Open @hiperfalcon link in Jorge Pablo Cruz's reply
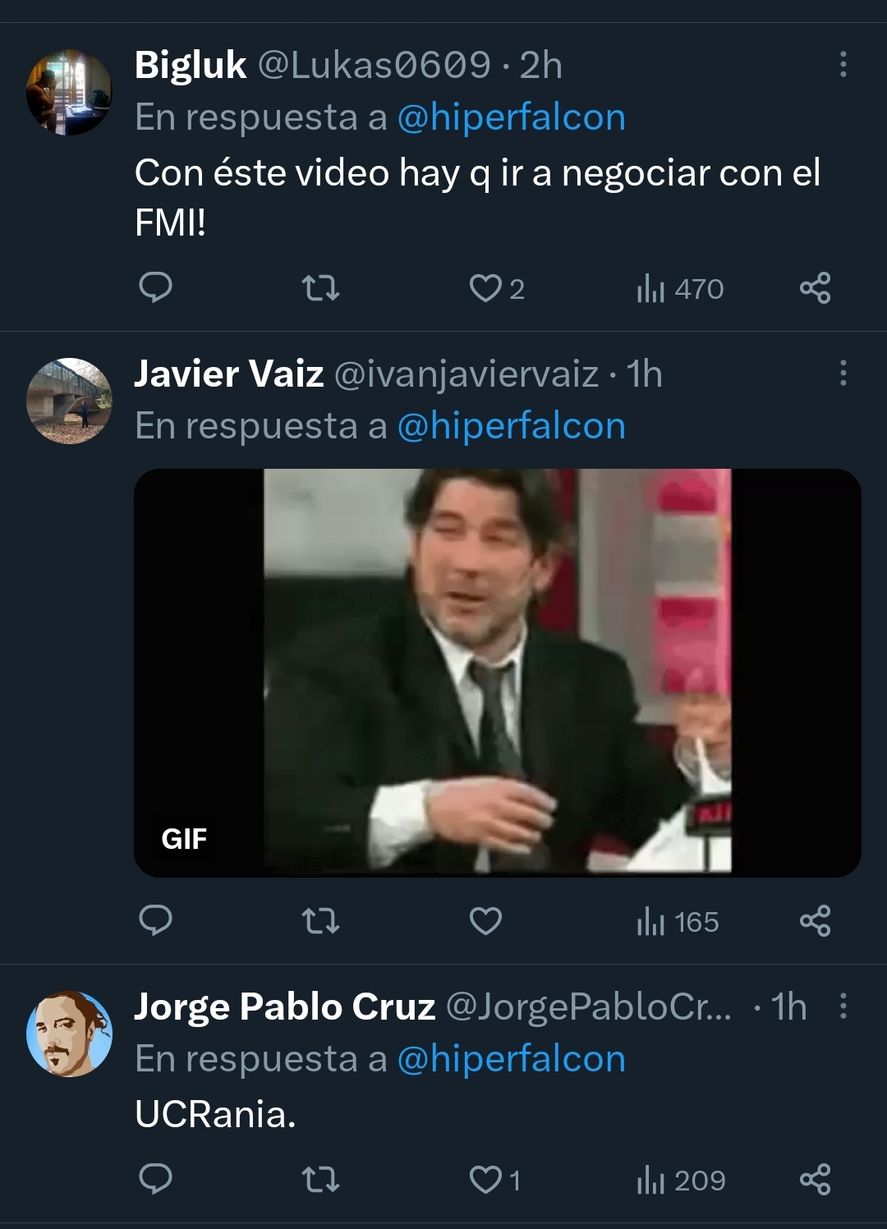 tap(511, 1059)
